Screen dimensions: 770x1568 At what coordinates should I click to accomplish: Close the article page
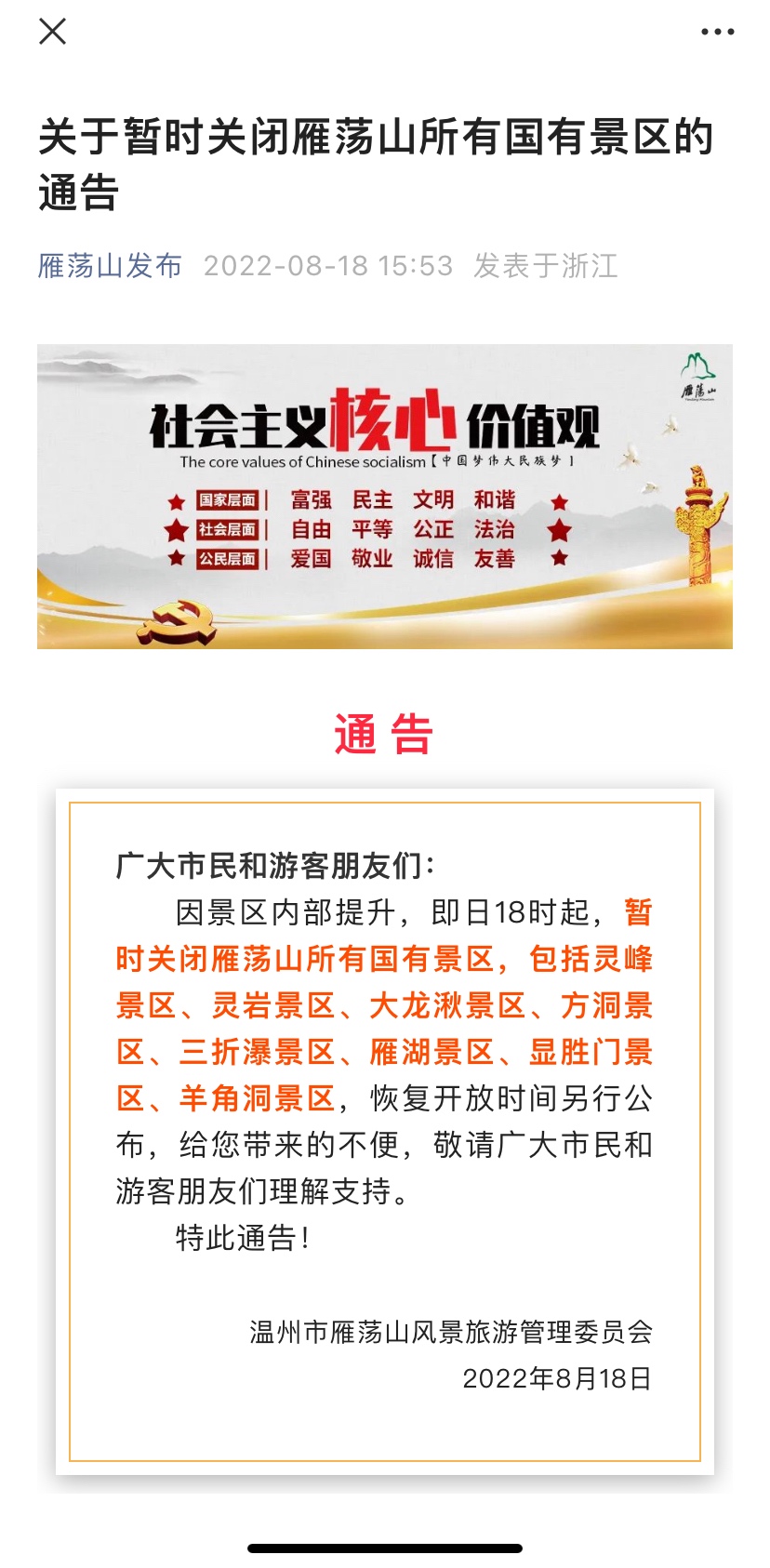coord(53,32)
